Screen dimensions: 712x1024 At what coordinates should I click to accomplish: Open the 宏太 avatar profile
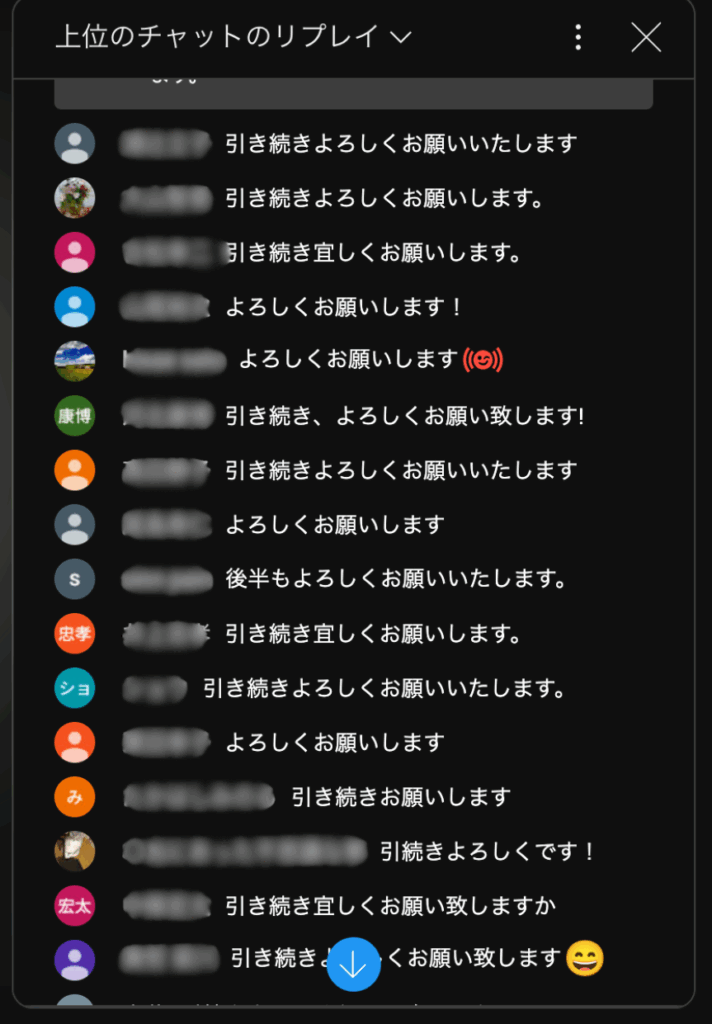(75, 906)
